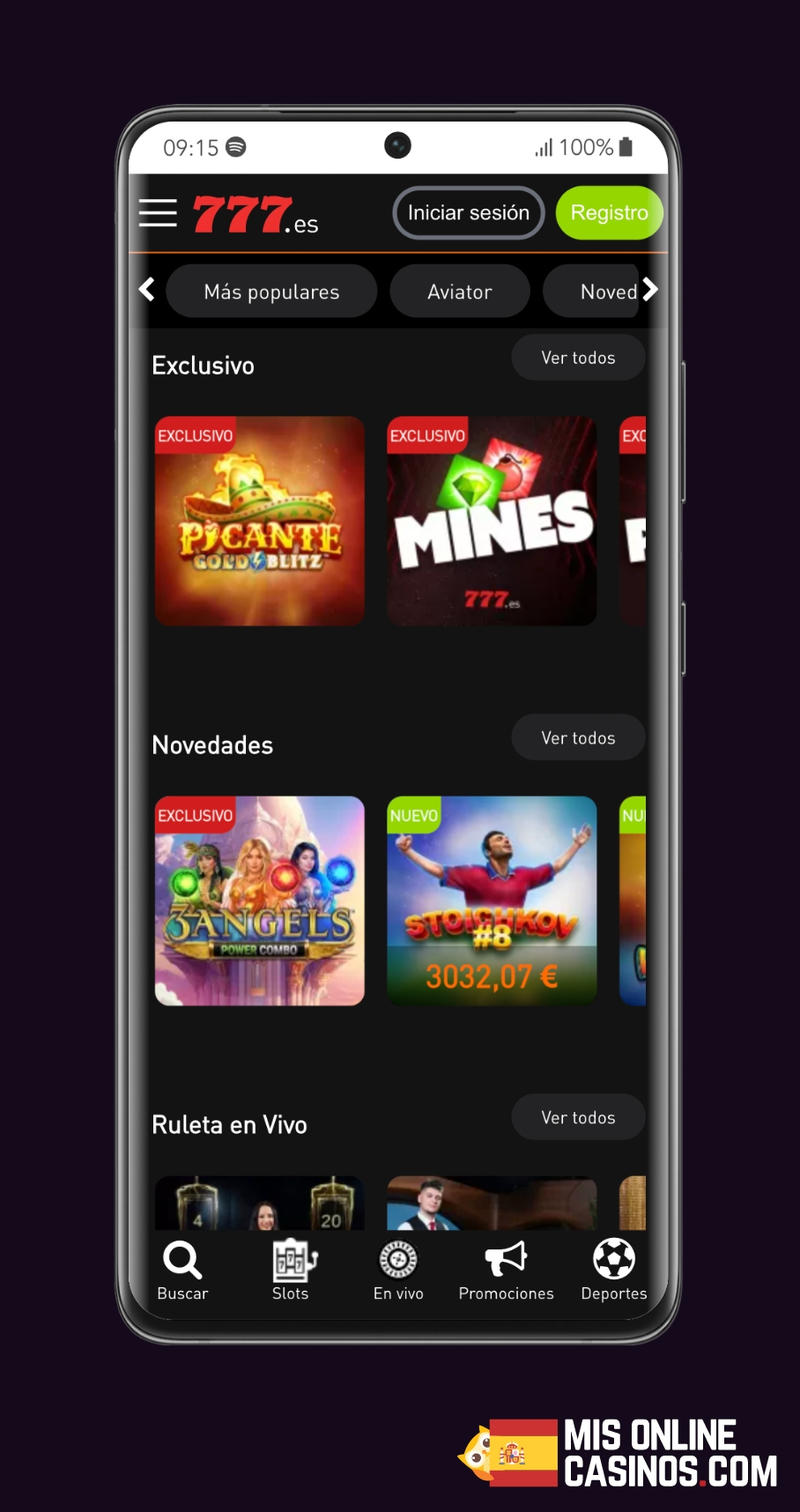Open the hamburger menu
Screen dimensions: 800x1512
point(158,212)
